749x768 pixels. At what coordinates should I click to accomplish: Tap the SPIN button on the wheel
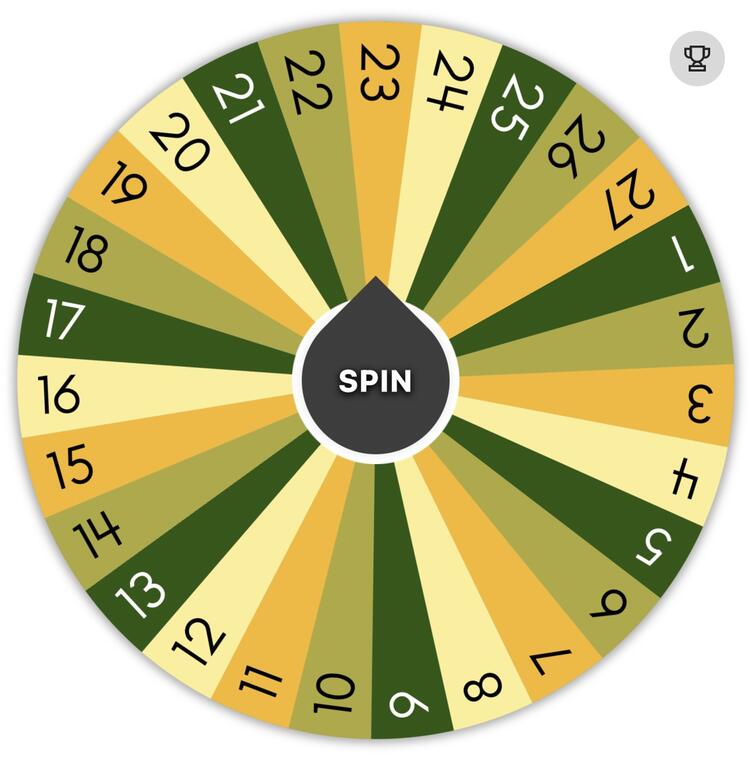(x=375, y=381)
